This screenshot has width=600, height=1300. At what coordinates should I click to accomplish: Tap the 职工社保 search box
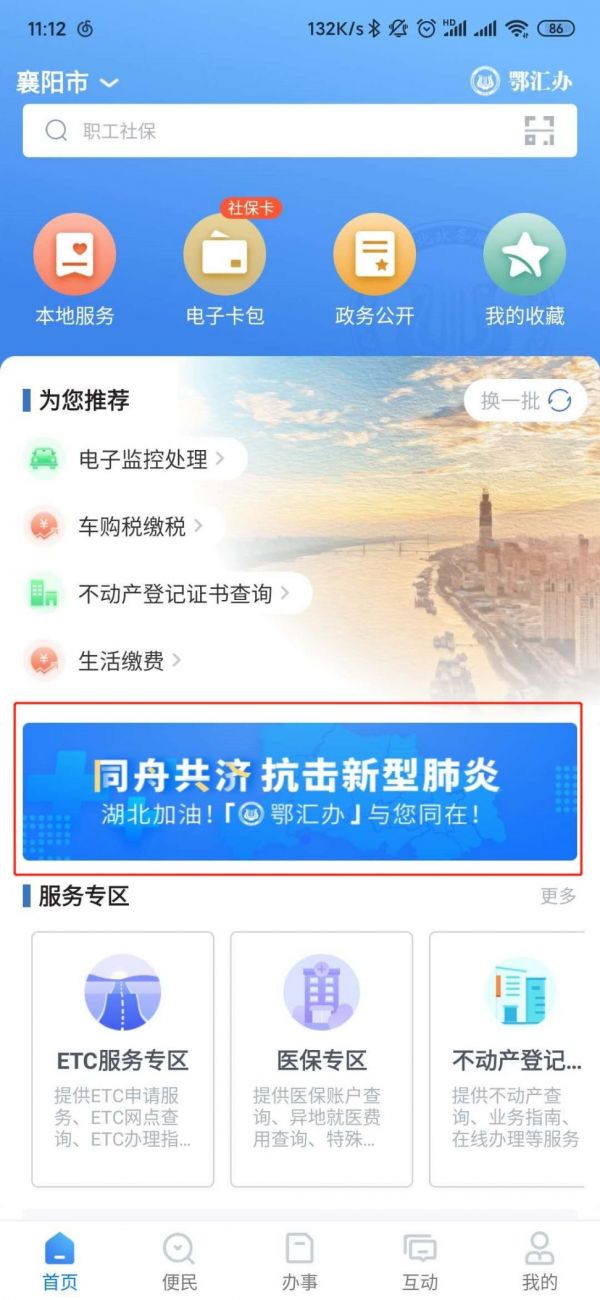coord(270,131)
